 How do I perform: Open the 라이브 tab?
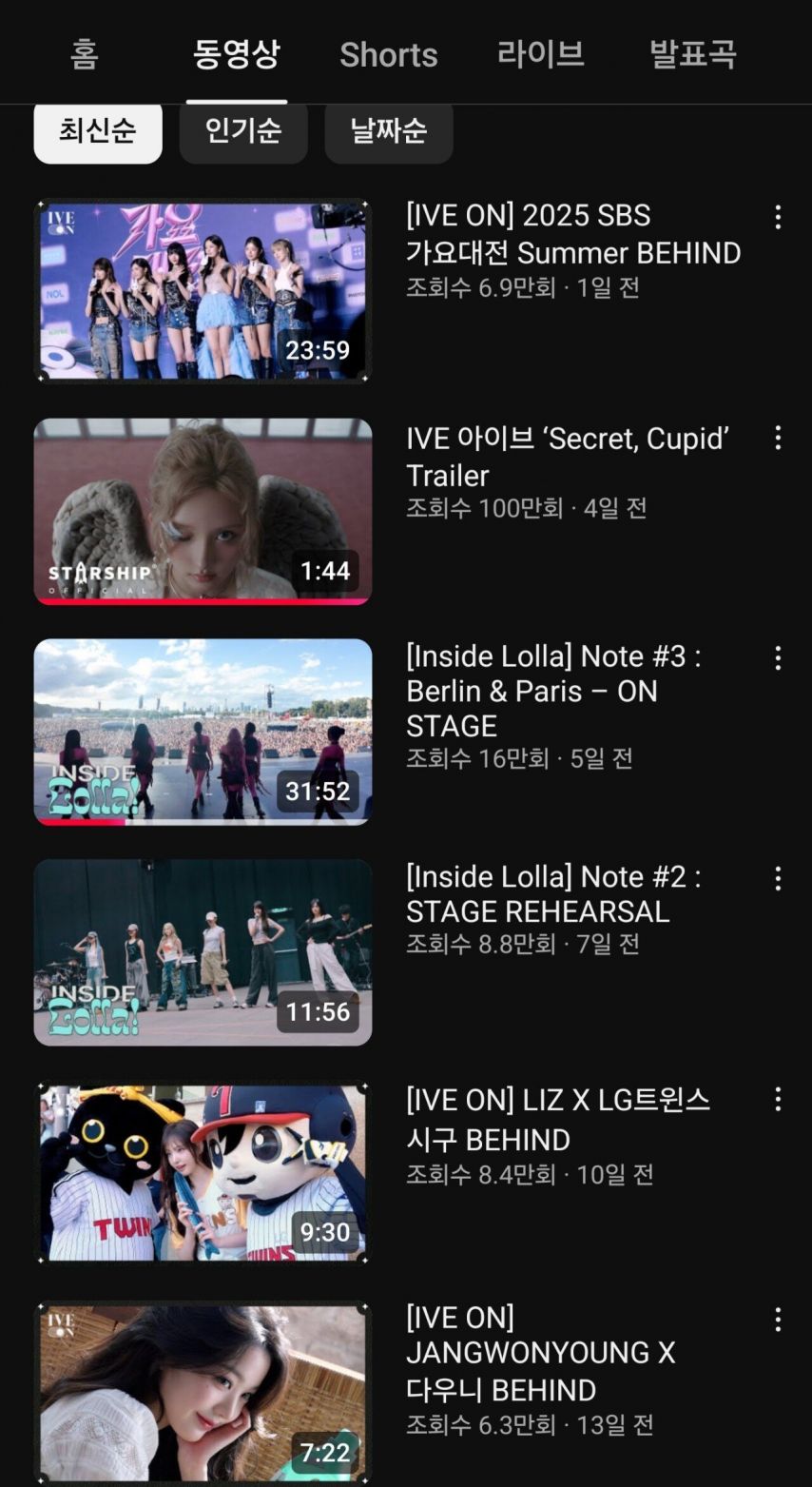[540, 54]
